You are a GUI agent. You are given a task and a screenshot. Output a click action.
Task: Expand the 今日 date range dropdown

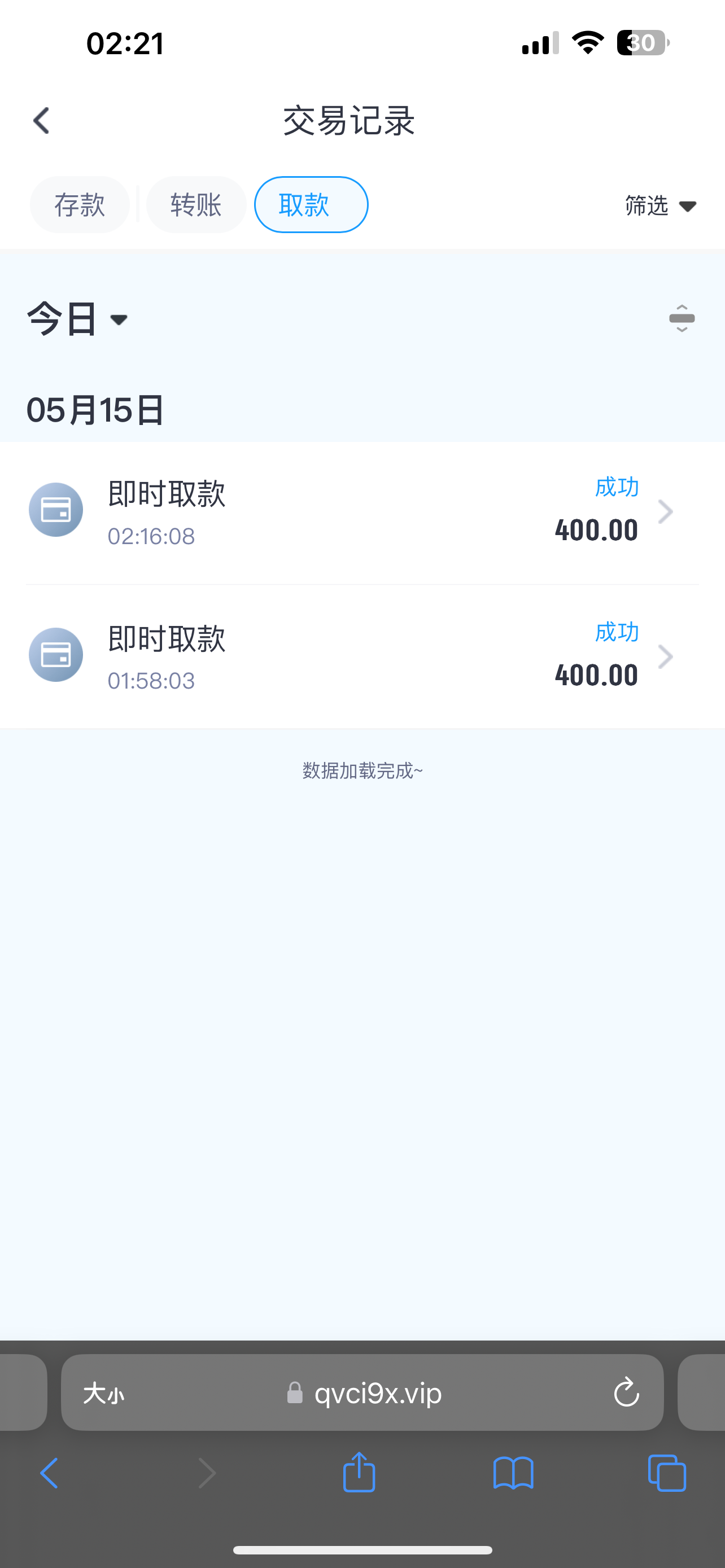click(x=77, y=319)
